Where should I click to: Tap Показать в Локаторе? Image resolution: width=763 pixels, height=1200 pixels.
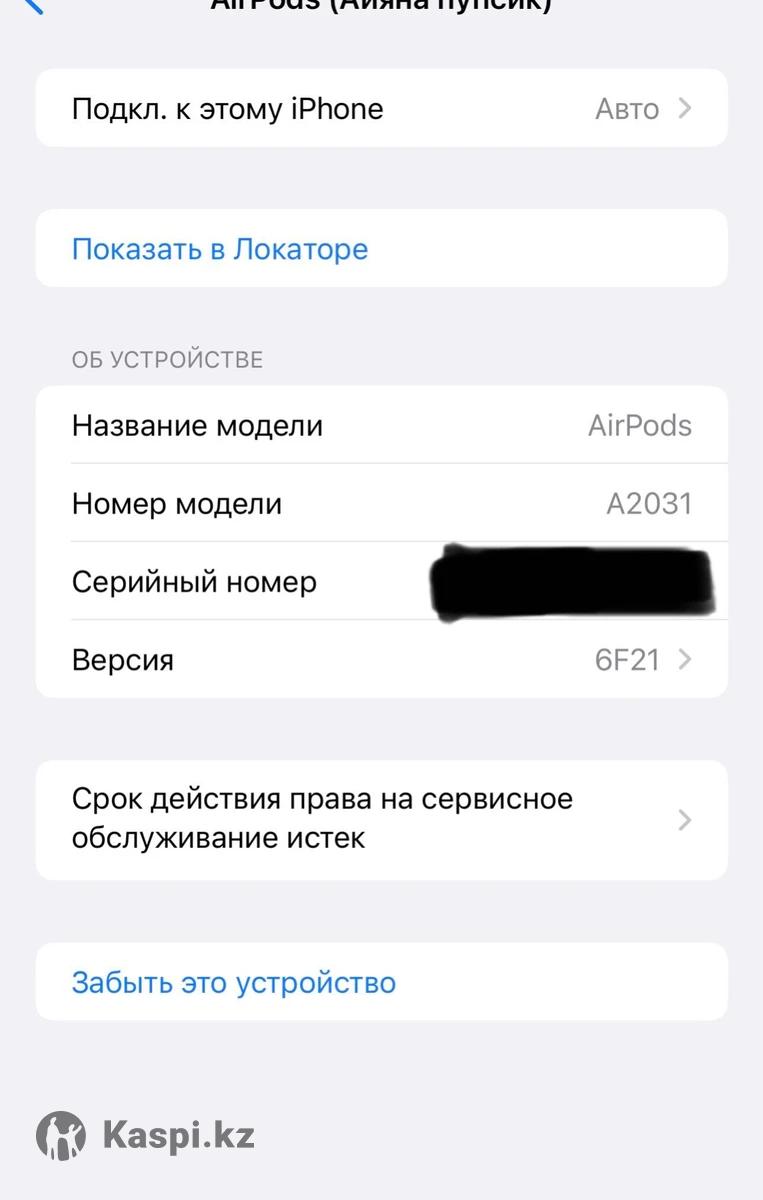220,249
